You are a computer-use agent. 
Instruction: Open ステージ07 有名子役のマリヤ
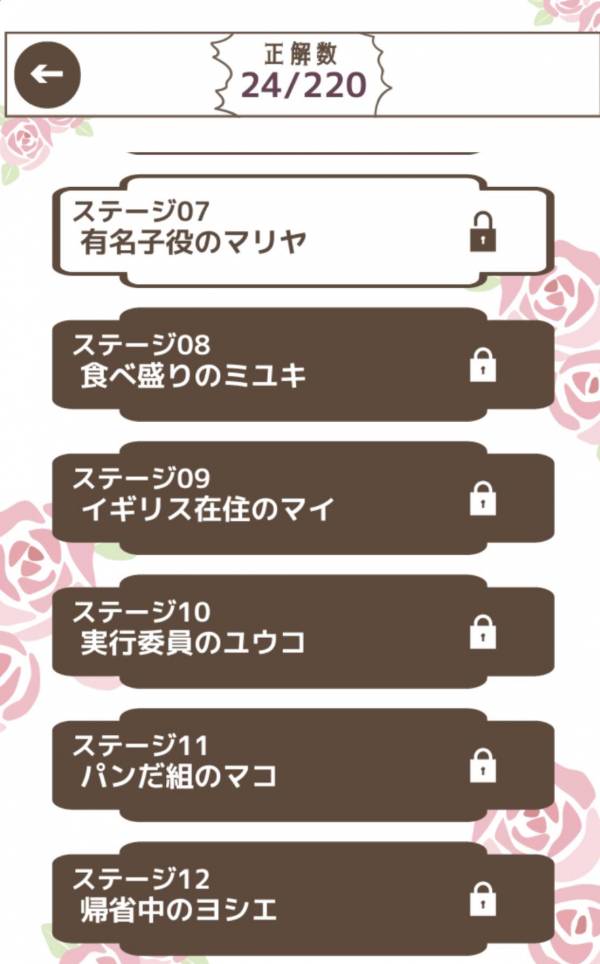tap(300, 230)
